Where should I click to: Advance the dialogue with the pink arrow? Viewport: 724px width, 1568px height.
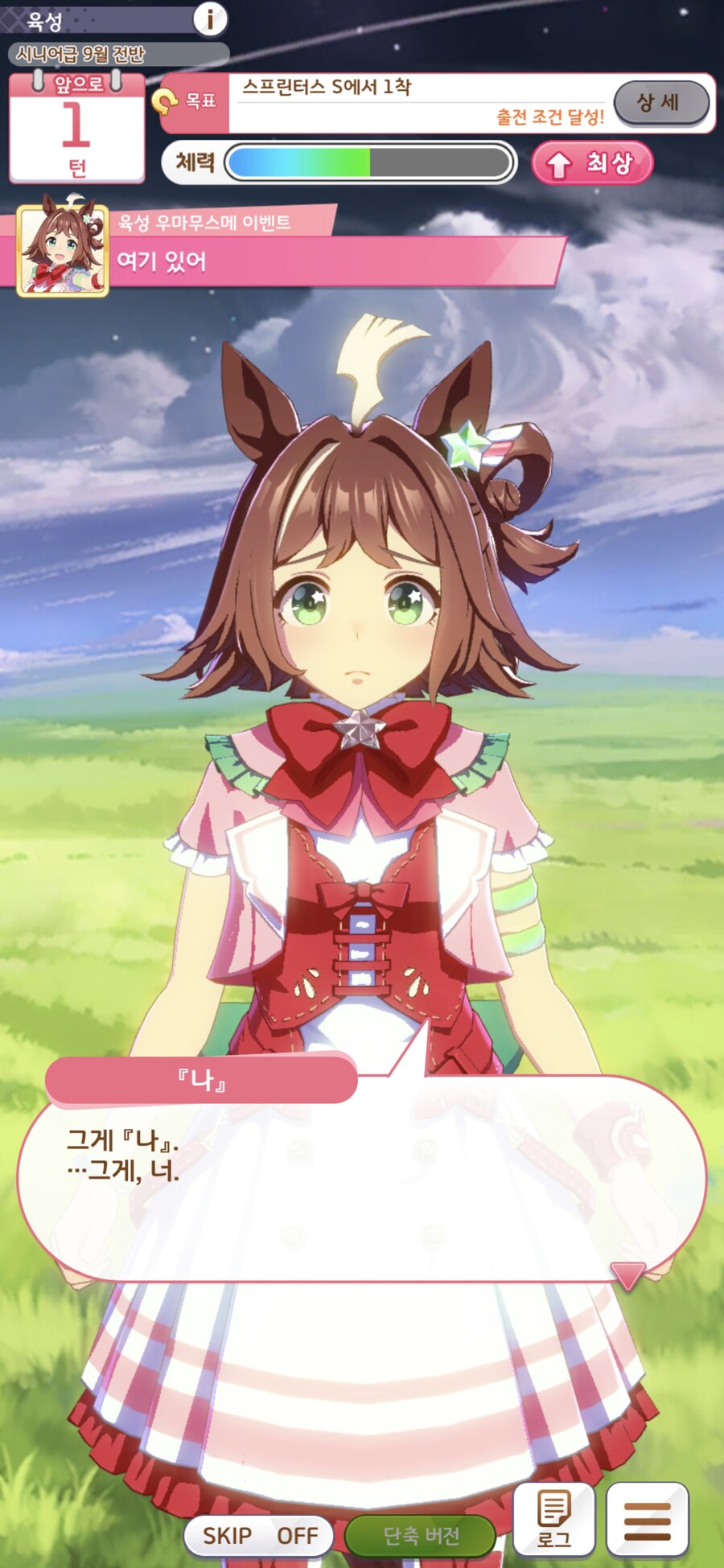click(x=627, y=1275)
